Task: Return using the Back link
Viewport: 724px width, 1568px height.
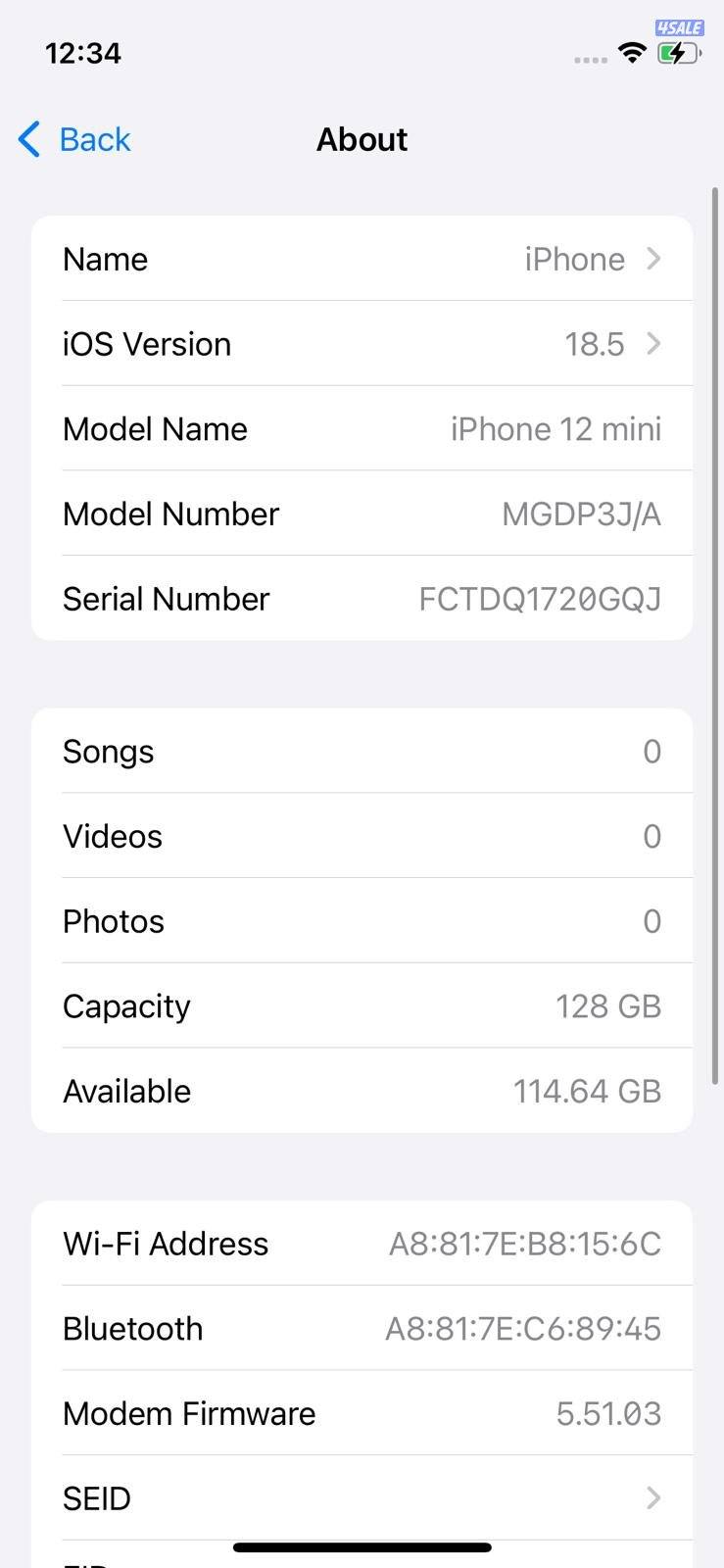Action: (x=94, y=139)
